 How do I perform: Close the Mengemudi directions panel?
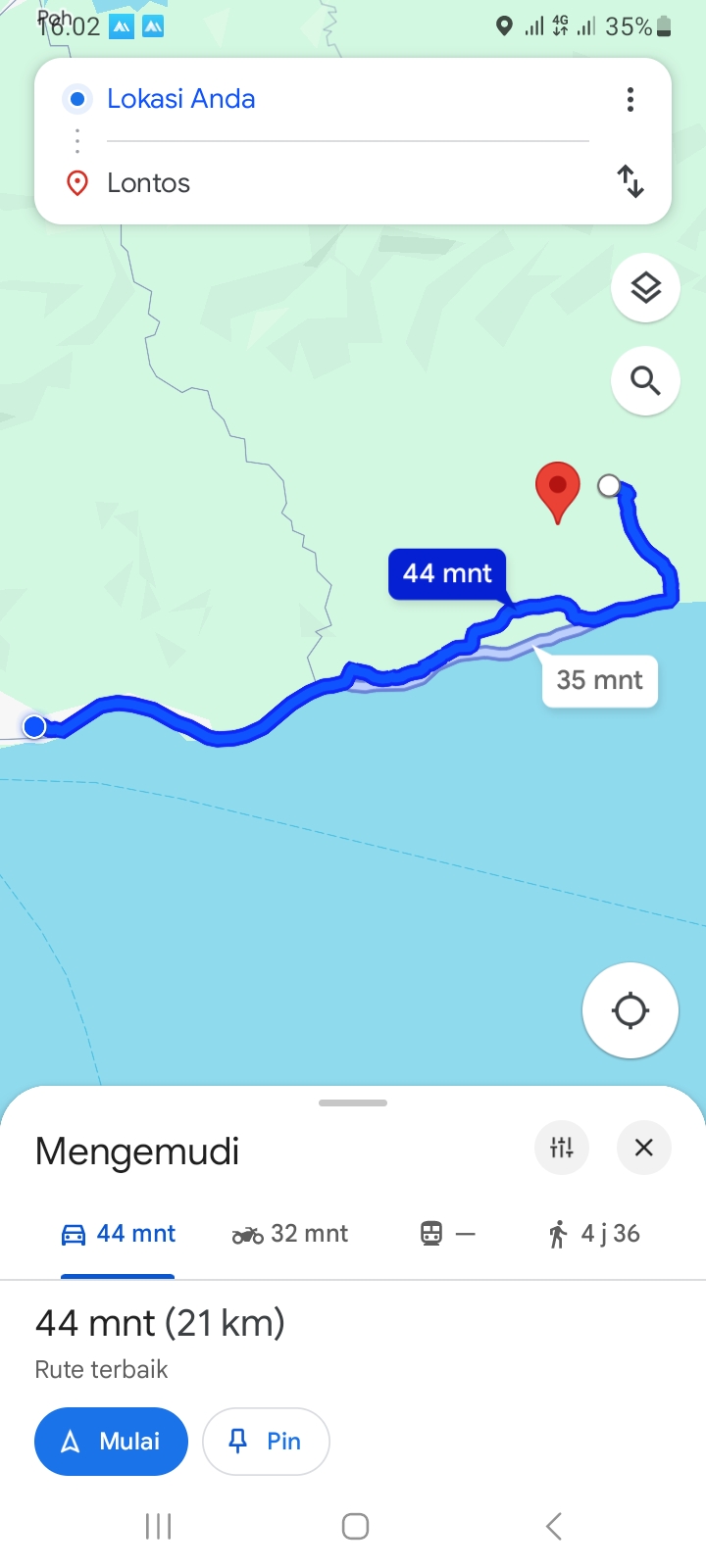[x=644, y=1148]
